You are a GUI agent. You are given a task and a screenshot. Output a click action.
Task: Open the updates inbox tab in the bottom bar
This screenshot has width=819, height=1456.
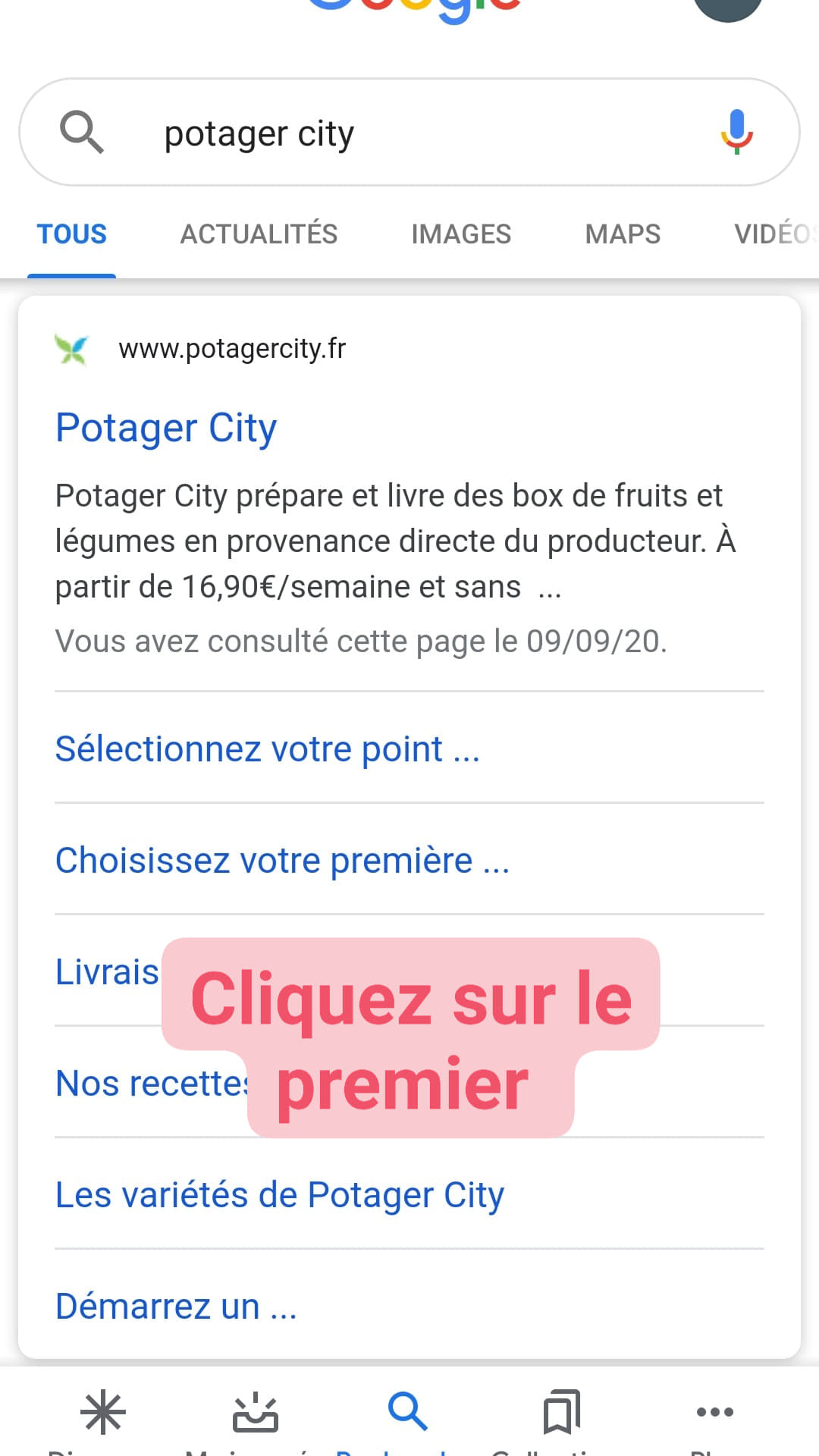[x=256, y=1412]
